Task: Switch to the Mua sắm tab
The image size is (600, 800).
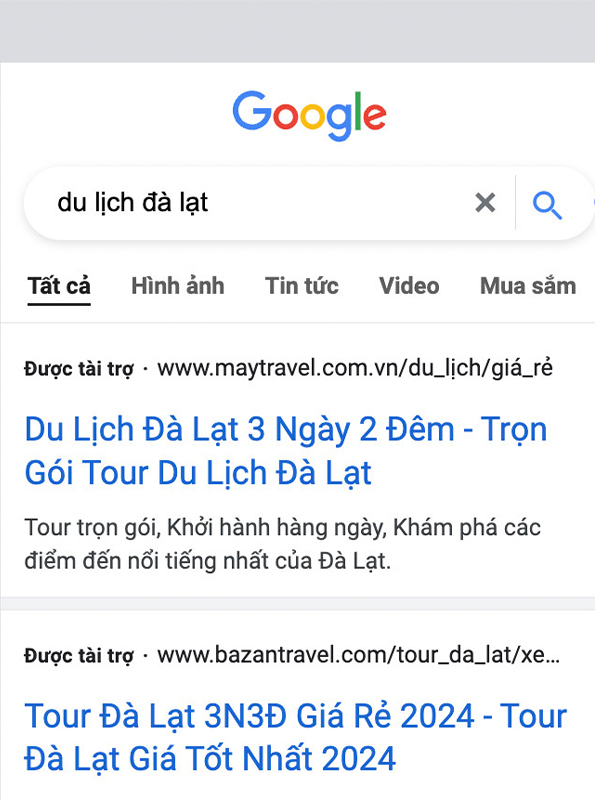Action: [527, 286]
